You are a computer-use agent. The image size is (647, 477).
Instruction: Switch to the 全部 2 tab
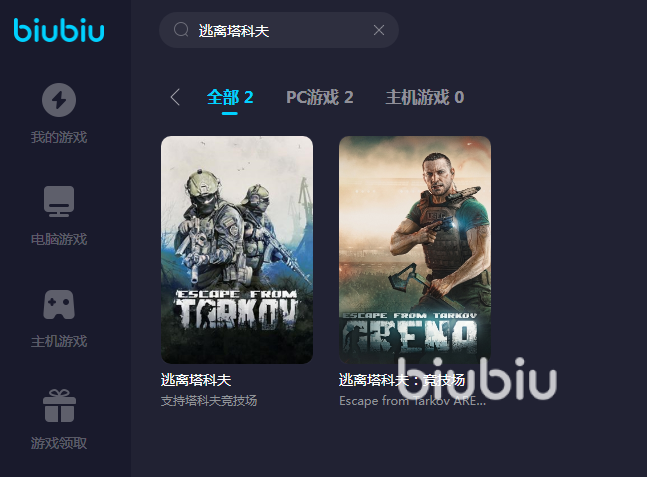tap(230, 97)
